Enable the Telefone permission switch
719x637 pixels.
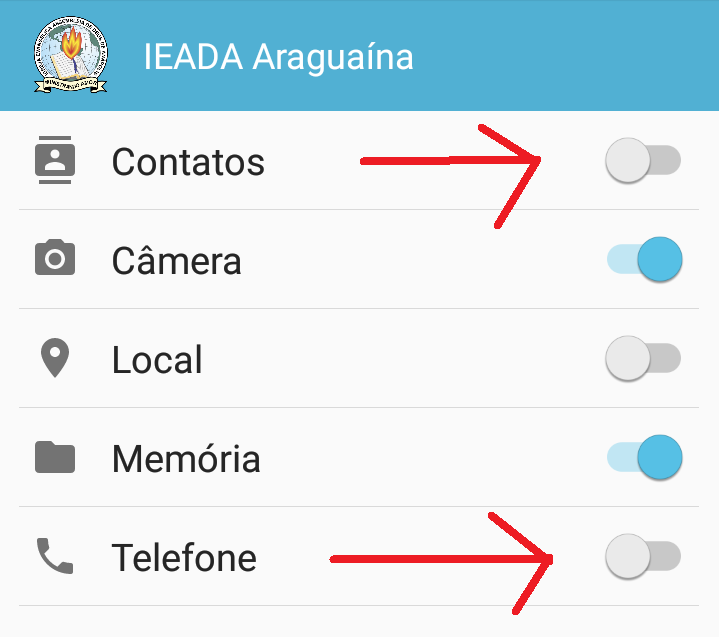(x=643, y=556)
